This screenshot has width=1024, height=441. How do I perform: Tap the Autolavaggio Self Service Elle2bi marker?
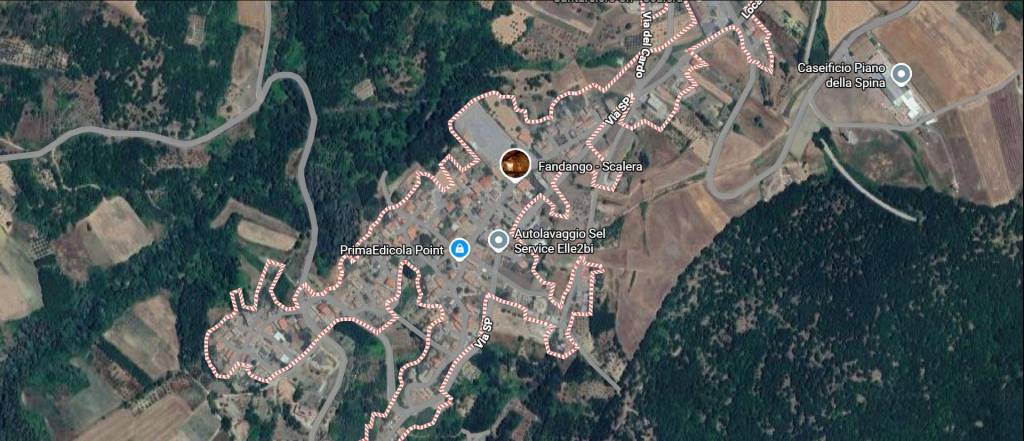coord(498,240)
